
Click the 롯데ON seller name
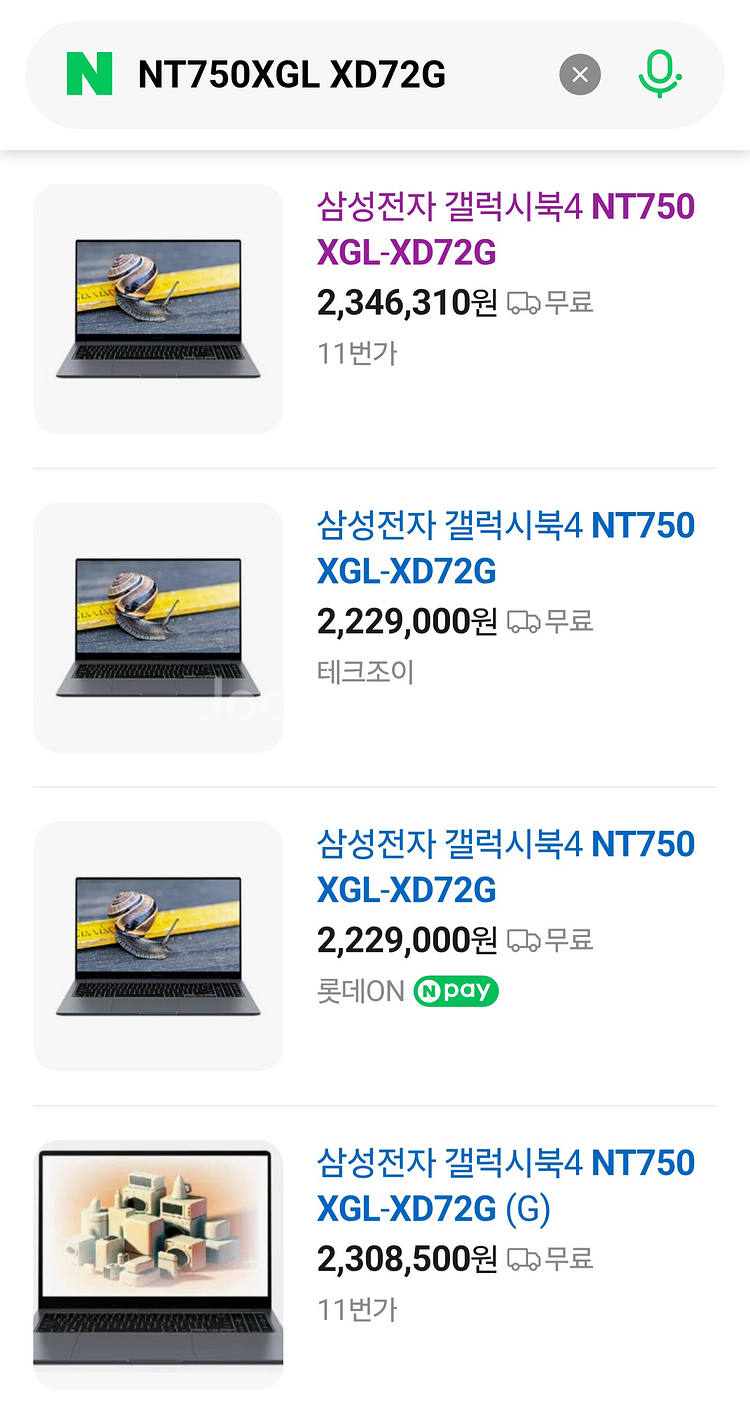(359, 991)
